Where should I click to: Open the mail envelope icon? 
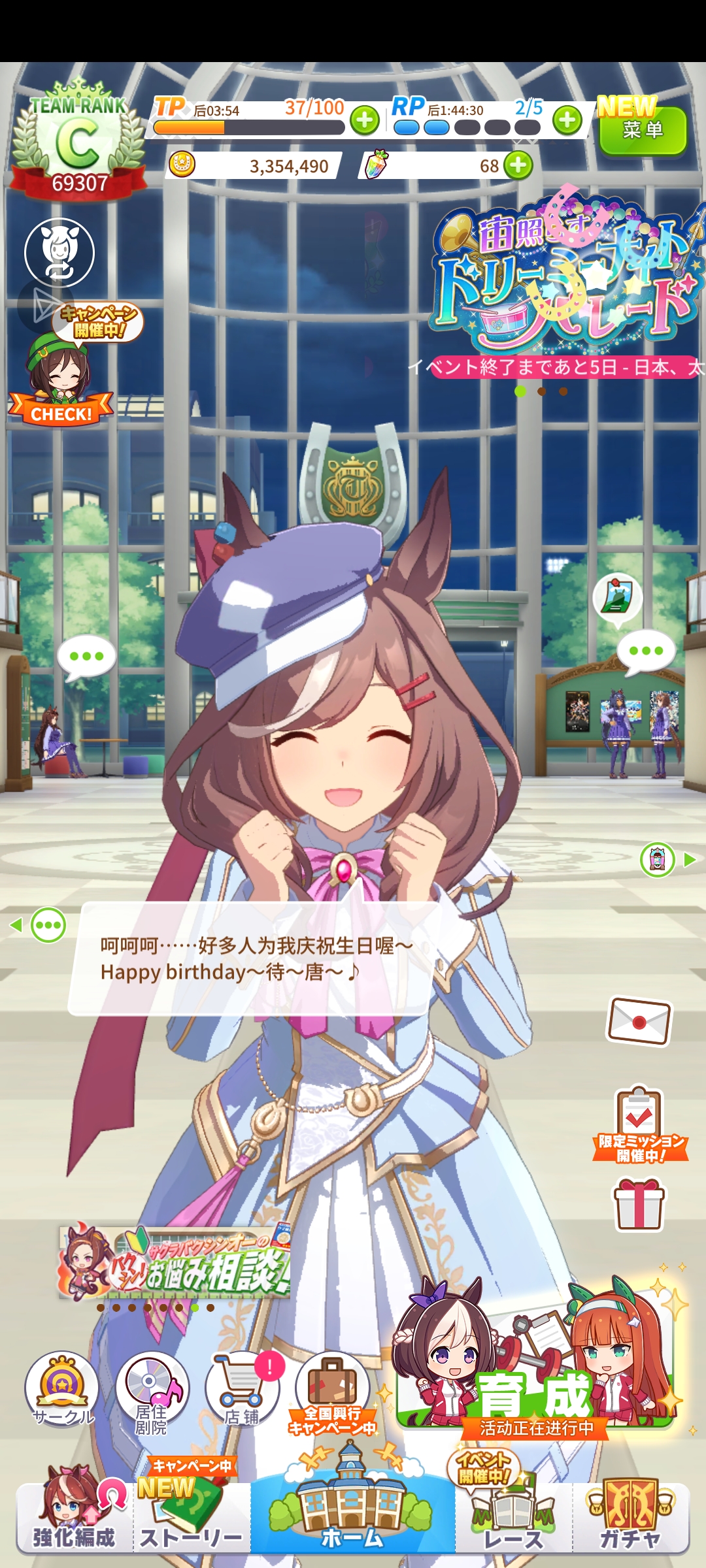(639, 1022)
